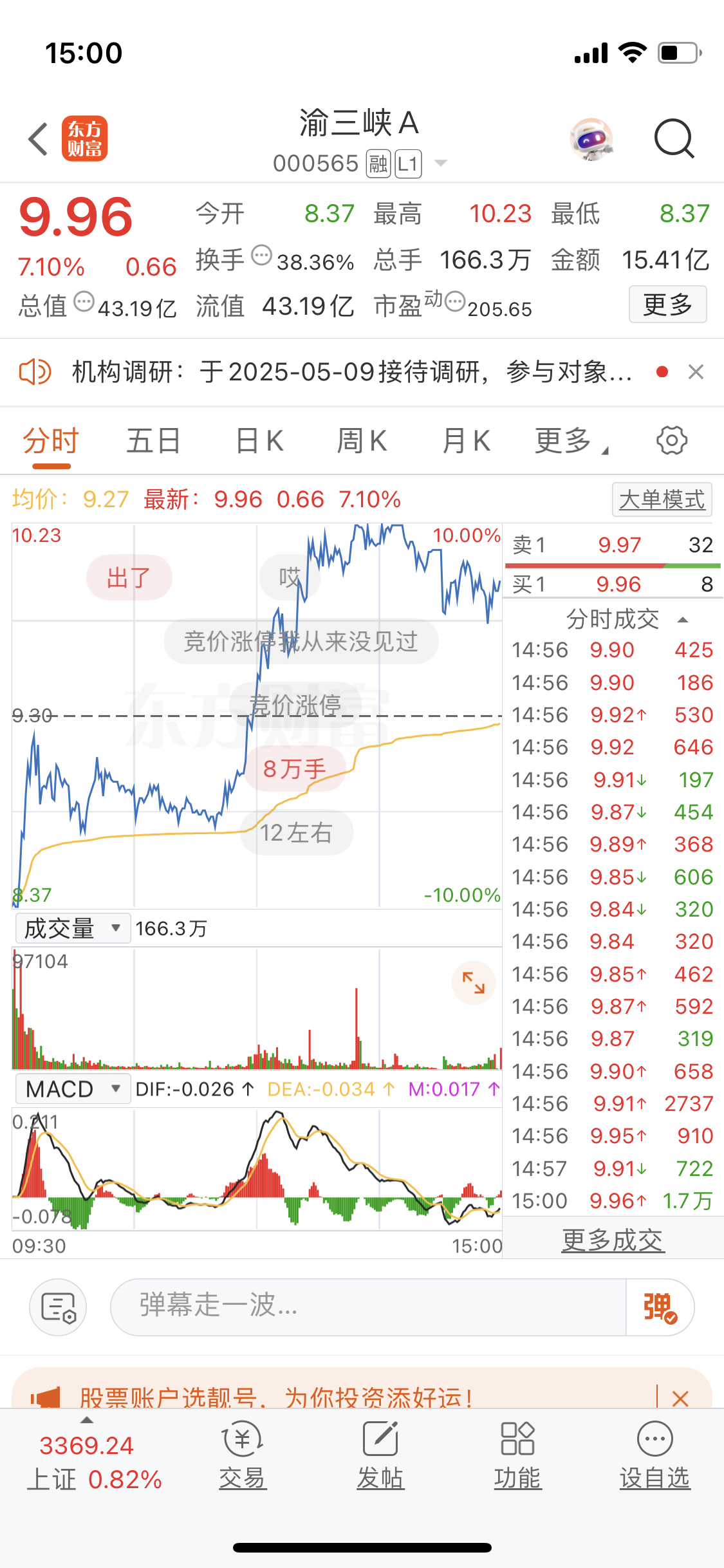Switch to the 日K chart tab
The height and width of the screenshot is (1568, 724).
pos(259,442)
